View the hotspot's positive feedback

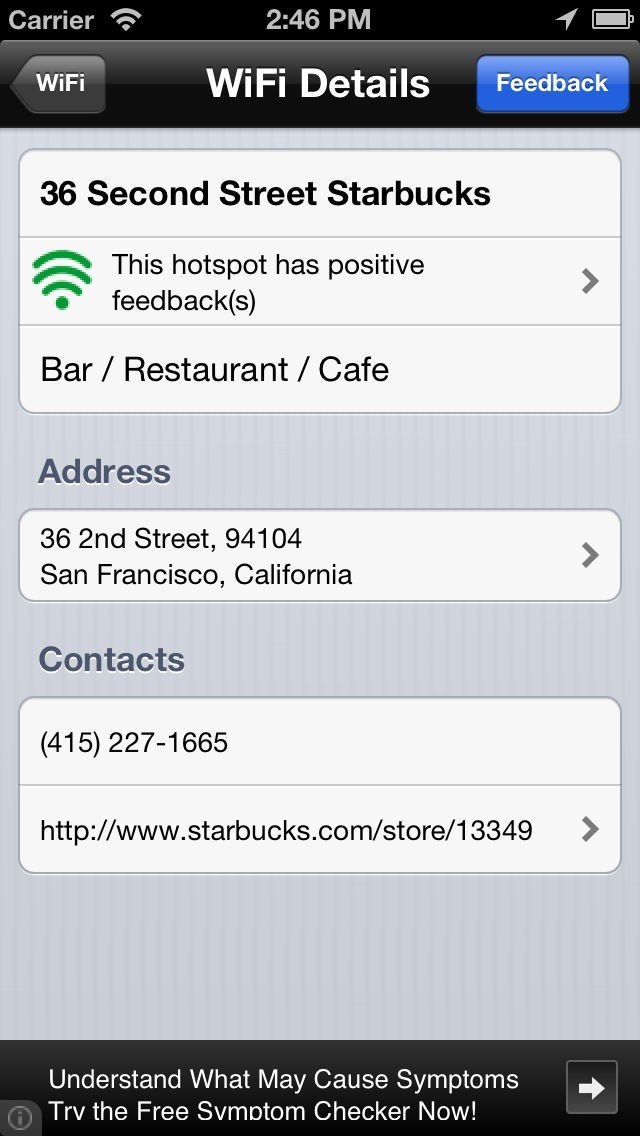pos(320,281)
